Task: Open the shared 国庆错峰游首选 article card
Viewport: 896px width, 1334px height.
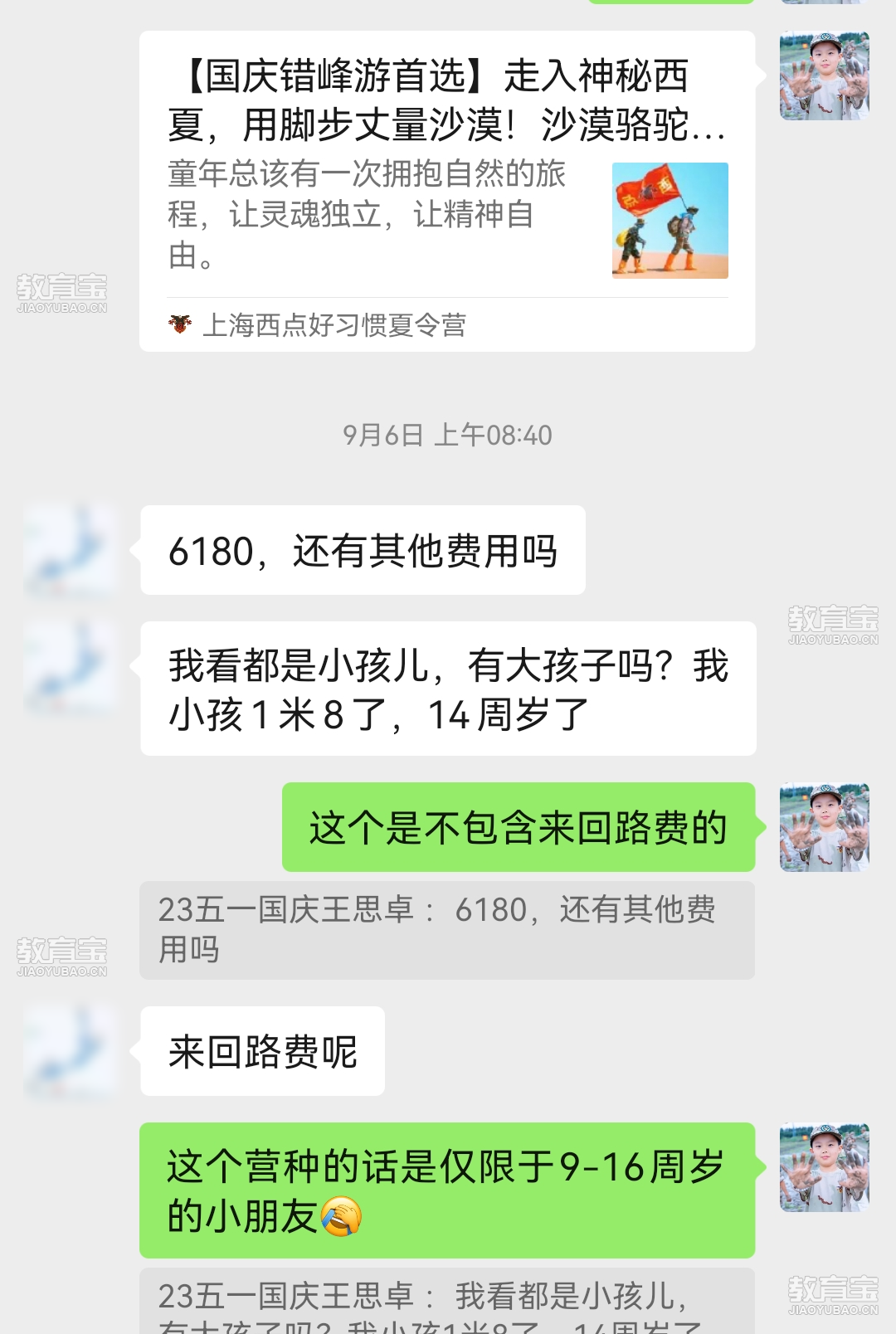Action: click(446, 191)
